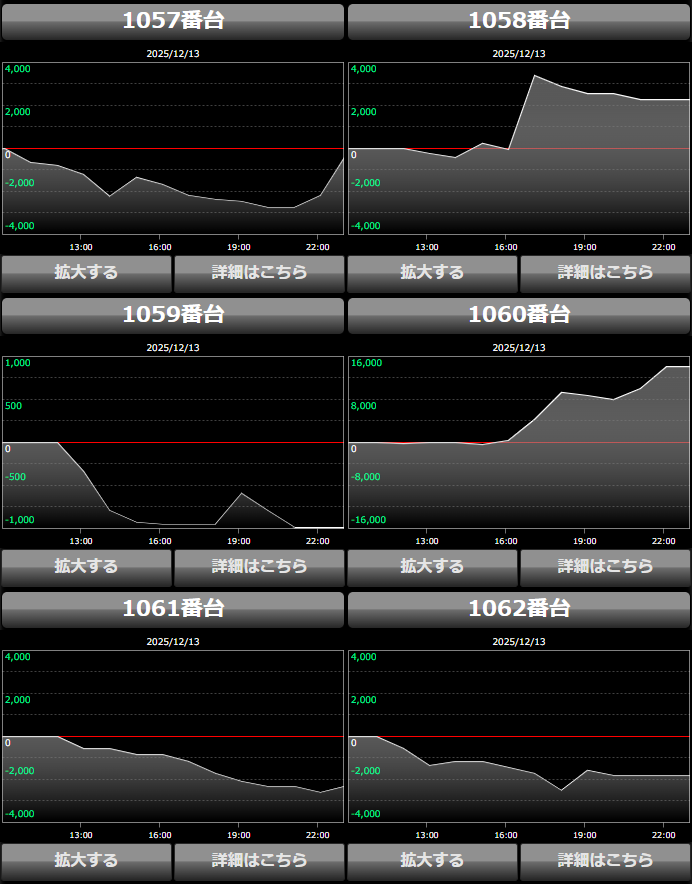Screen dimensions: 692x884
Task: Select the 1061番台 header bar
Action: click(x=173, y=609)
